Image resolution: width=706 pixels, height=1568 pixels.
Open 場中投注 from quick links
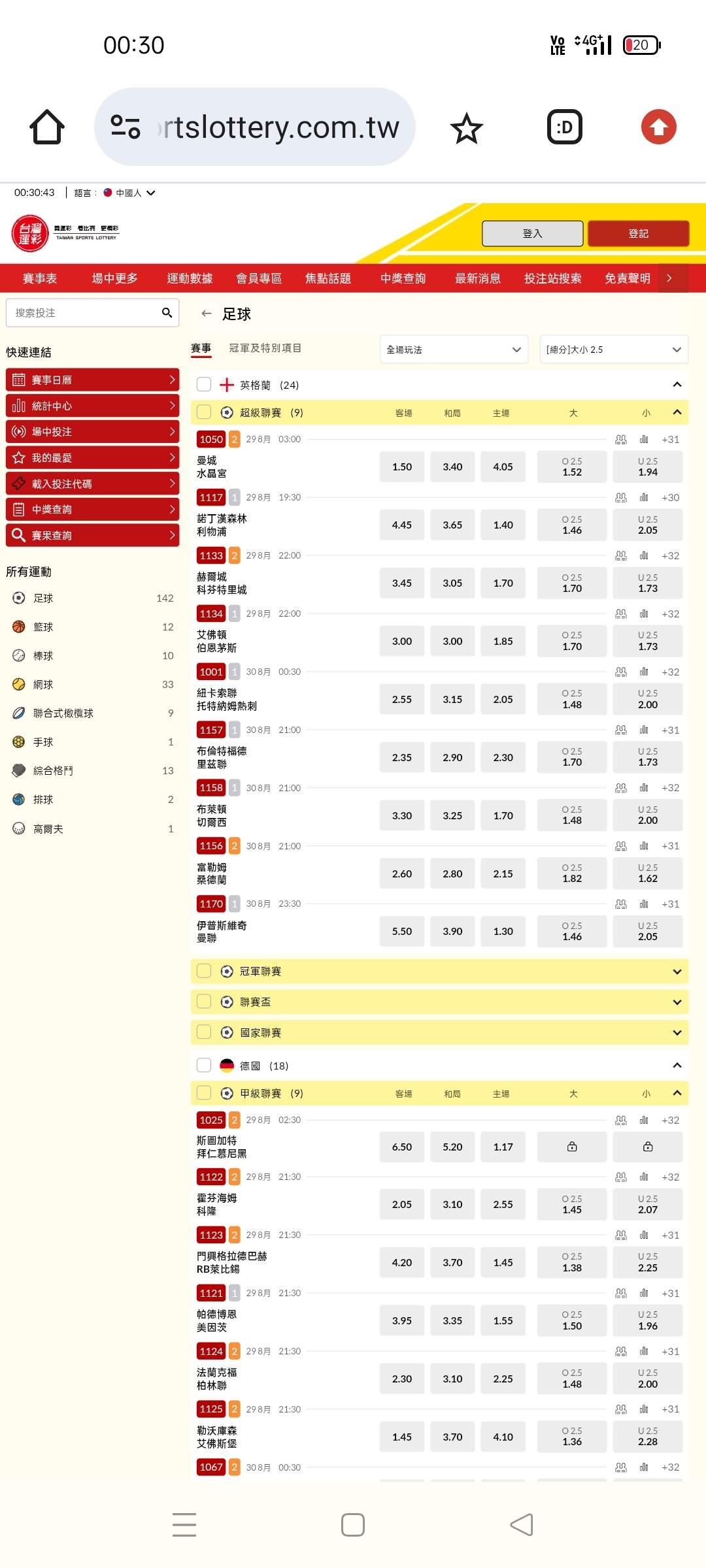tap(92, 432)
